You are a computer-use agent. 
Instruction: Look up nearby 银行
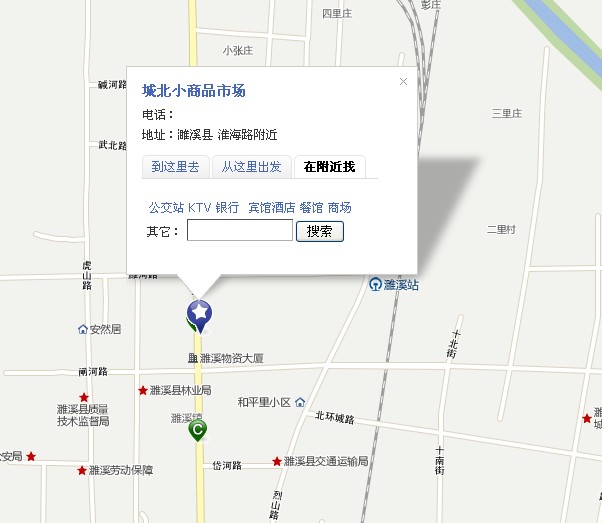pyautogui.click(x=227, y=208)
